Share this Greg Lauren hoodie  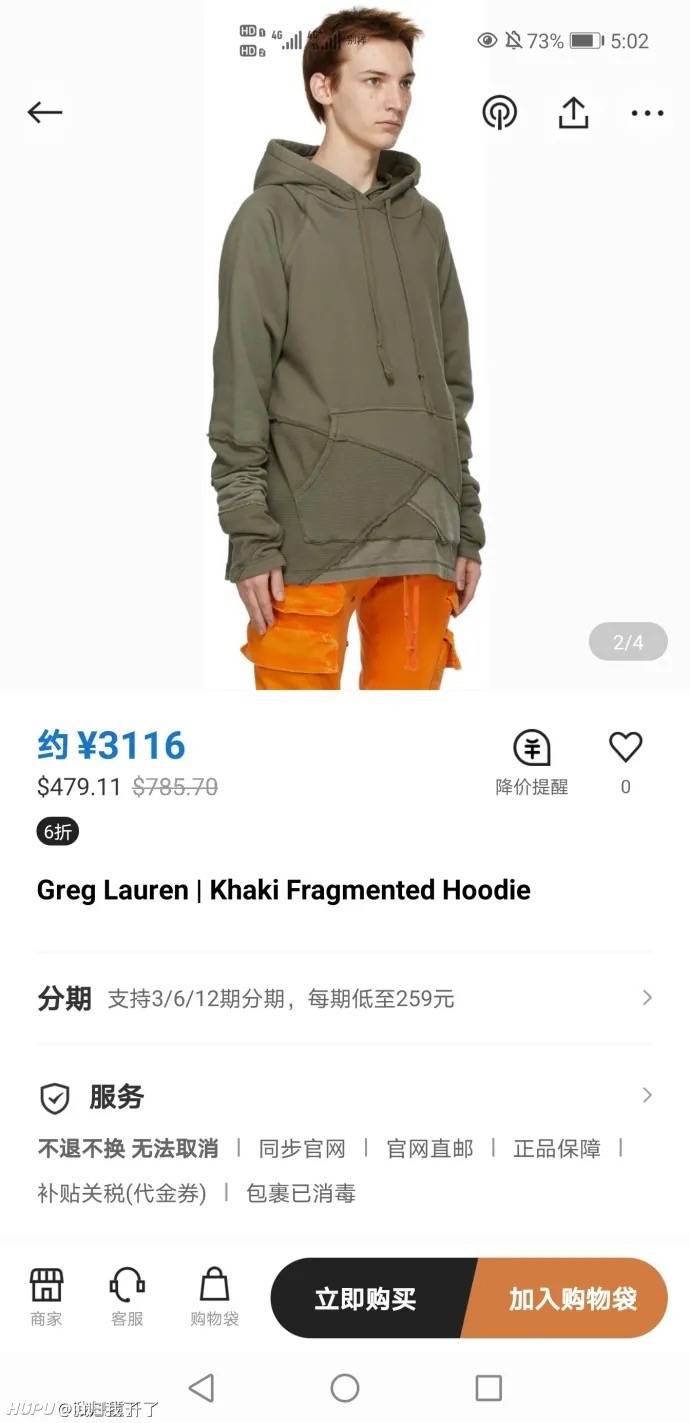(573, 113)
